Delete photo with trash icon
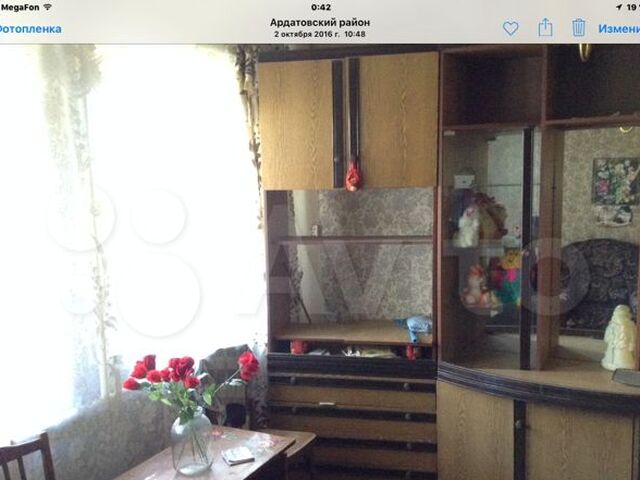This screenshot has width=640, height=480. pyautogui.click(x=579, y=27)
